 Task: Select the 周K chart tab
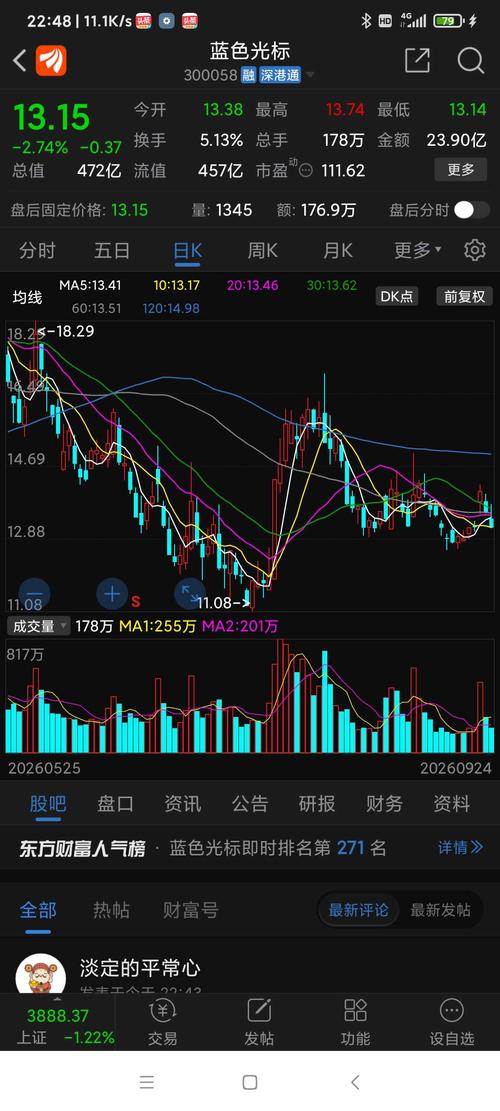click(x=262, y=250)
